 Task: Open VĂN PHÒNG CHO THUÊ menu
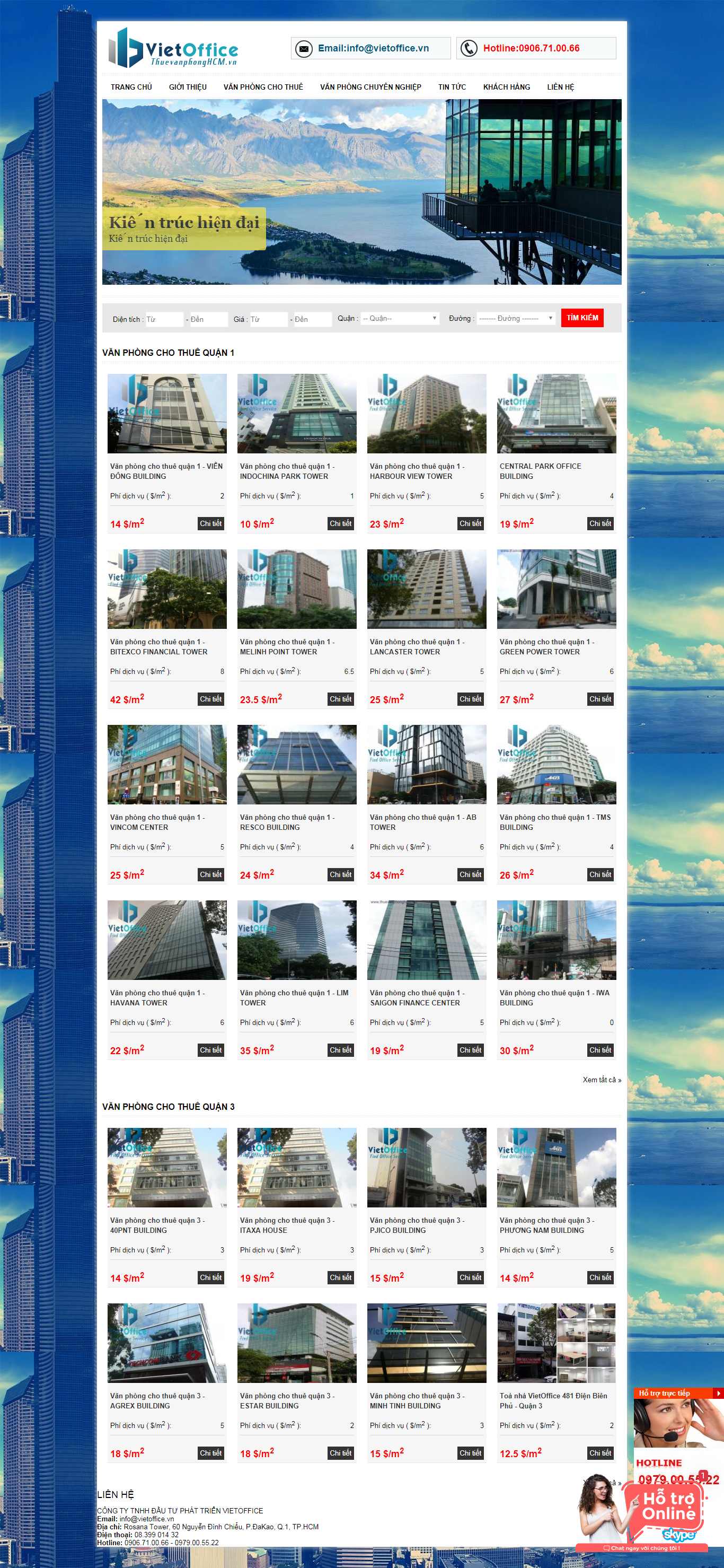click(x=263, y=87)
